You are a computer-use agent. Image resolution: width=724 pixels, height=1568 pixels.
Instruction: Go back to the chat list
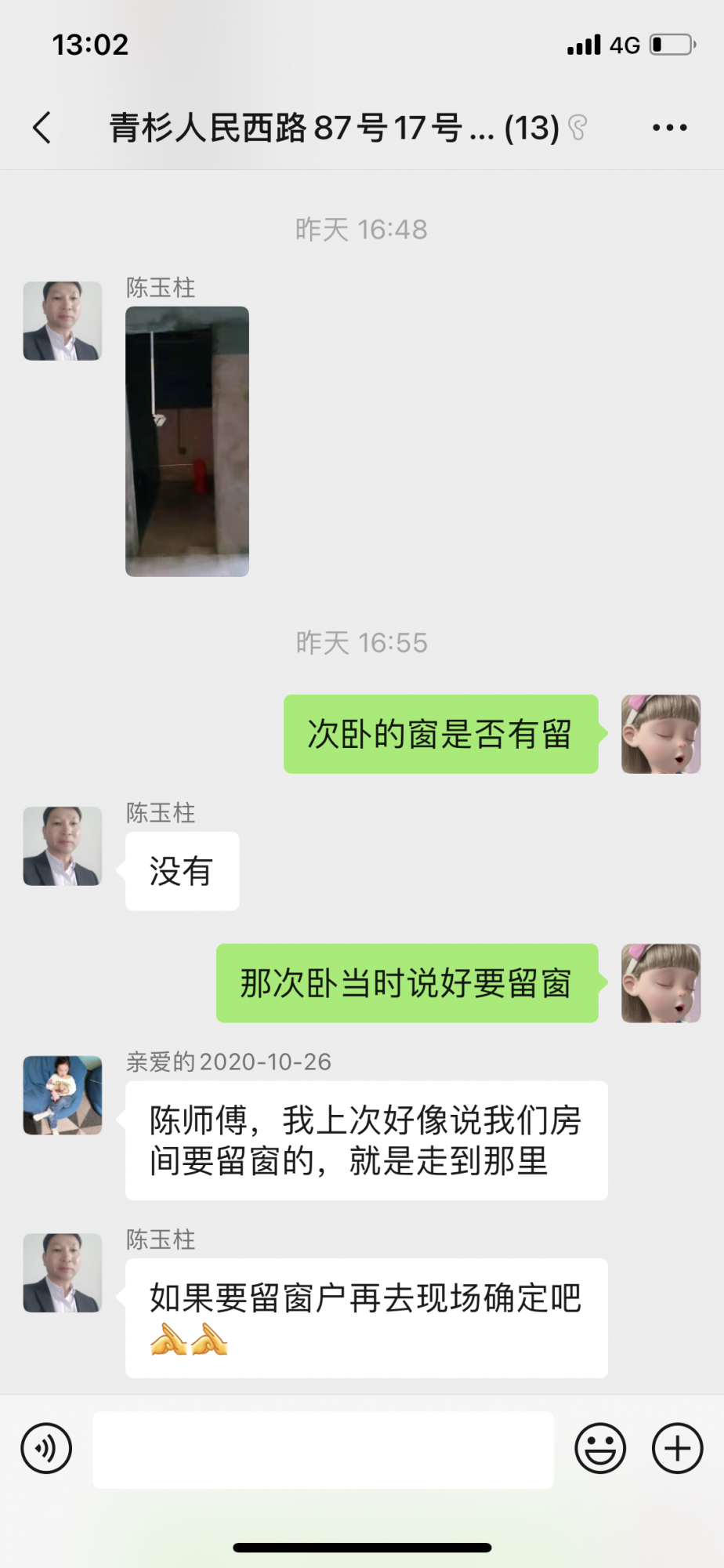tap(43, 127)
